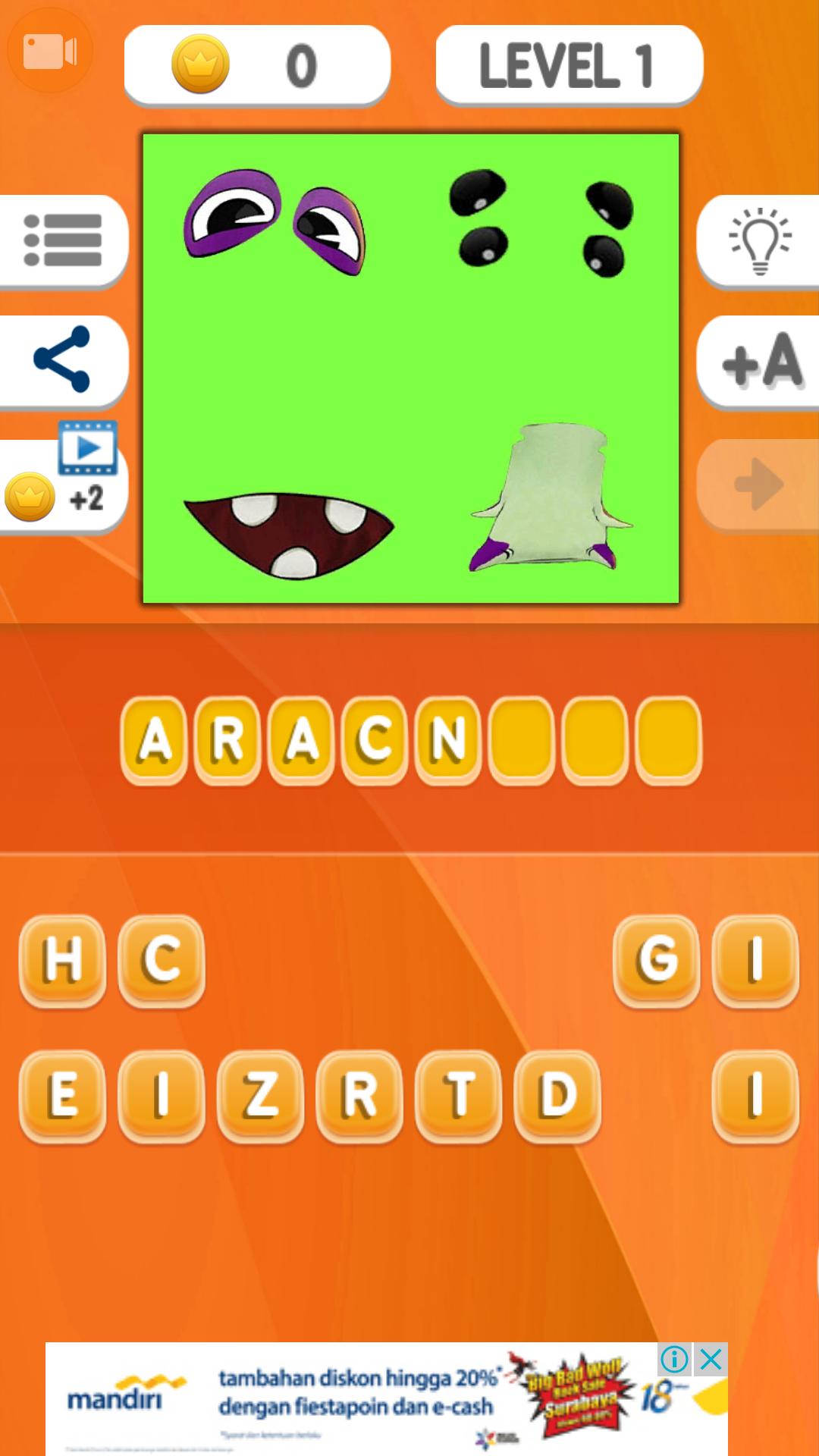Image resolution: width=819 pixels, height=1456 pixels.
Task: Select the letter Z tile
Action: coord(261,1096)
